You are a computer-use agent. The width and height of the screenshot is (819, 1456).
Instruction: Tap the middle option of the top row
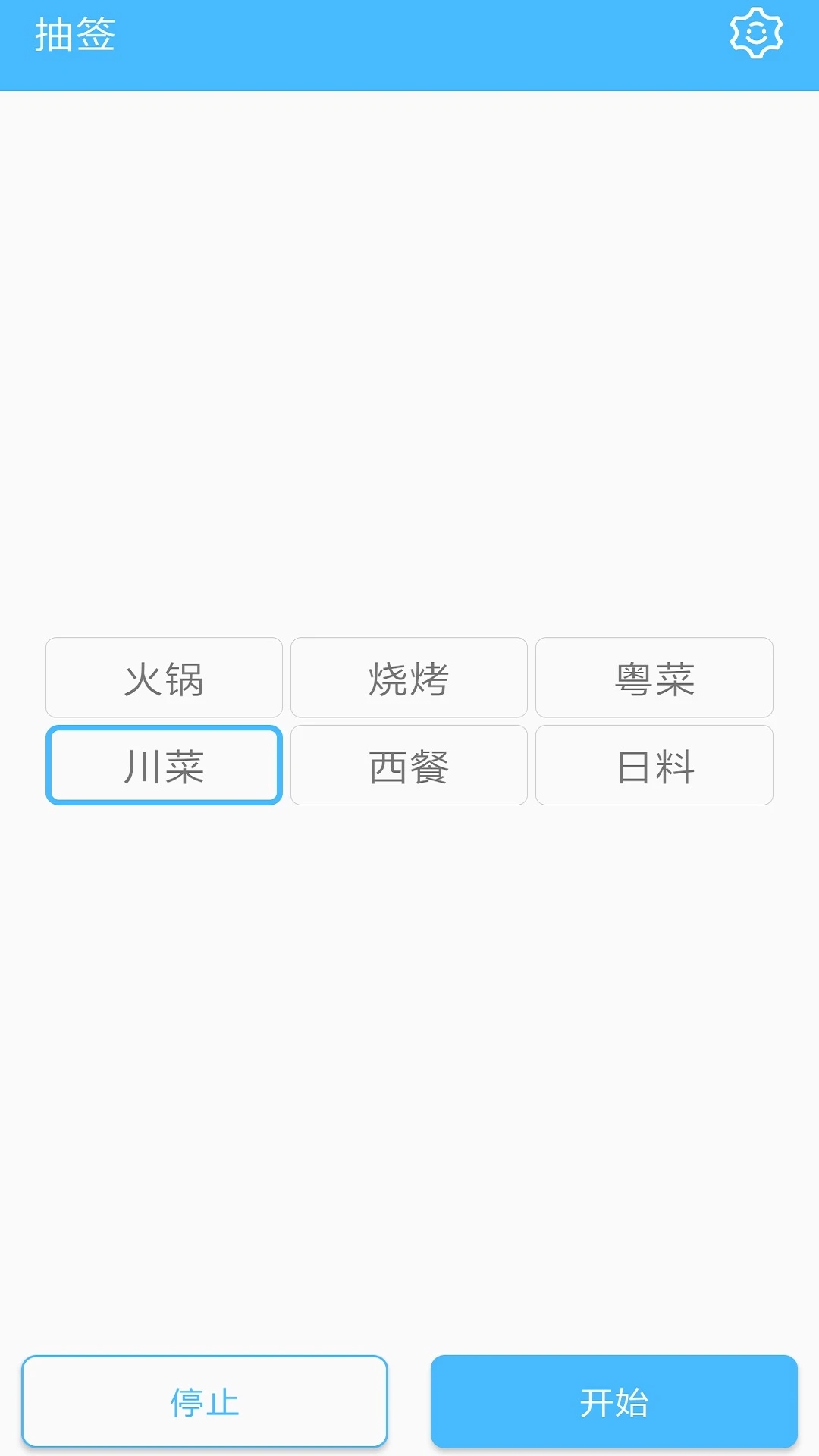409,678
